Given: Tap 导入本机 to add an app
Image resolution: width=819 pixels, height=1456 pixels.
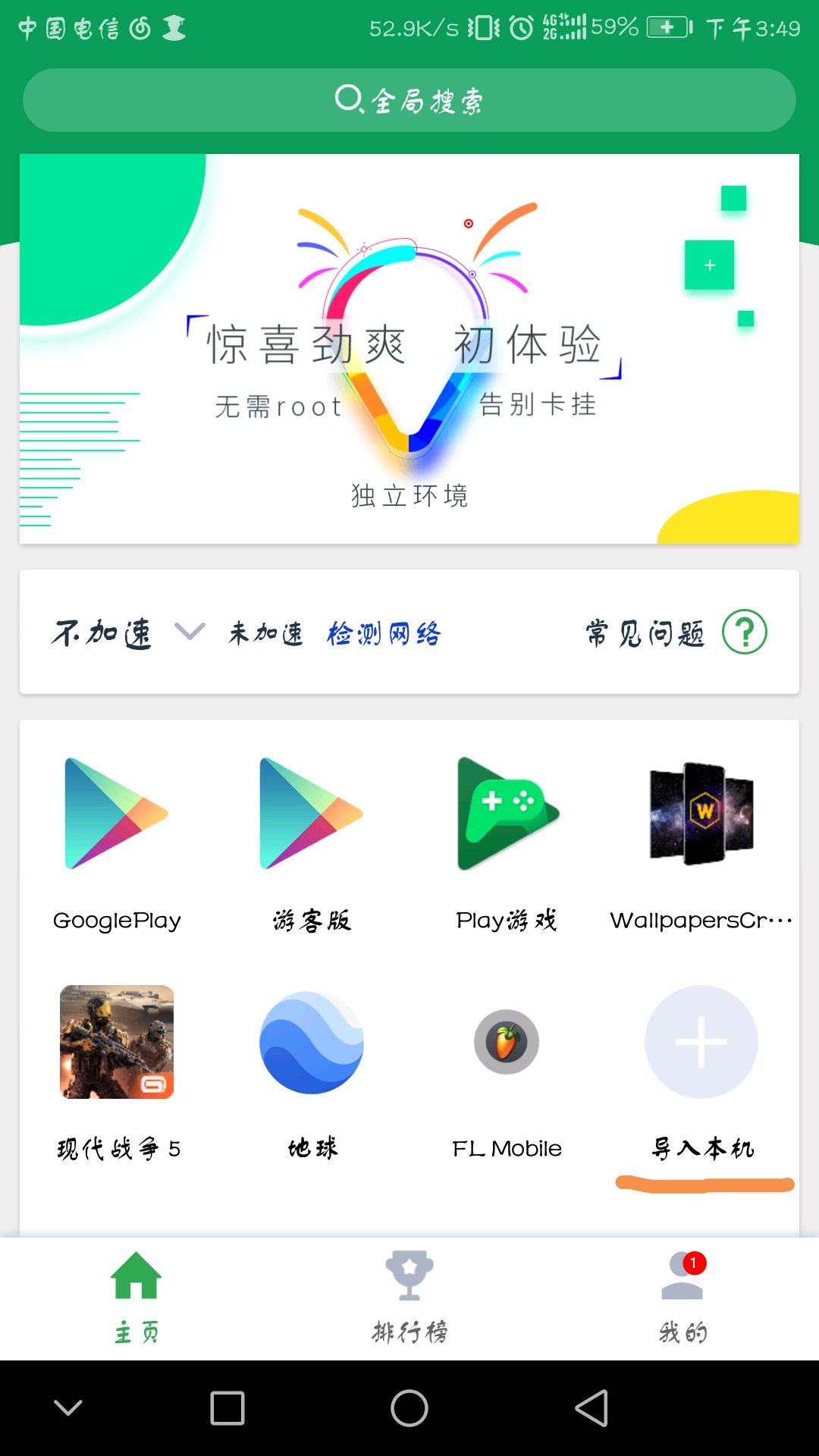Looking at the screenshot, I should tap(701, 1042).
